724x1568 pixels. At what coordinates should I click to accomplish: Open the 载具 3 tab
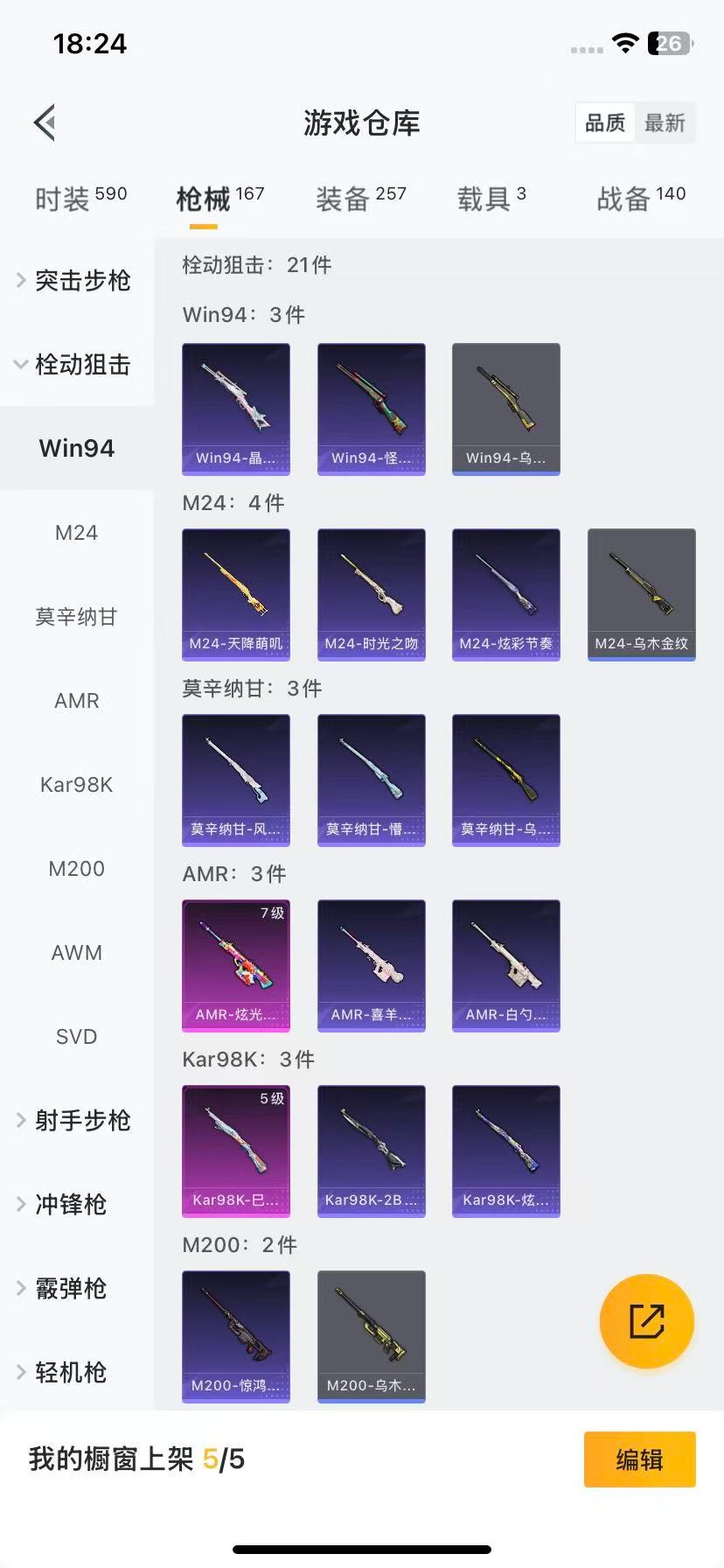point(491,196)
